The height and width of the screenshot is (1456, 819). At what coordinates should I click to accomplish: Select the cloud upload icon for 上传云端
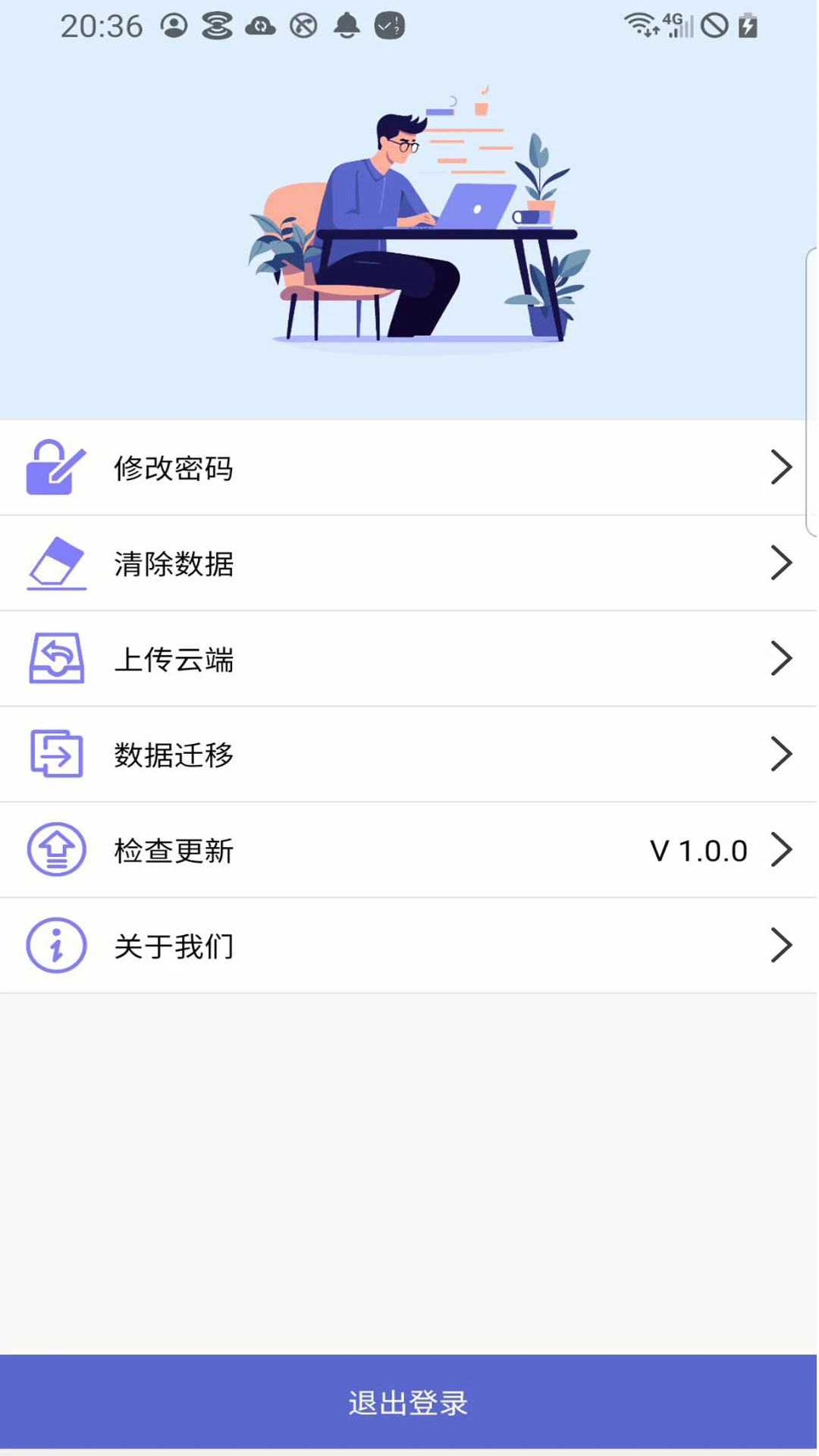(56, 658)
